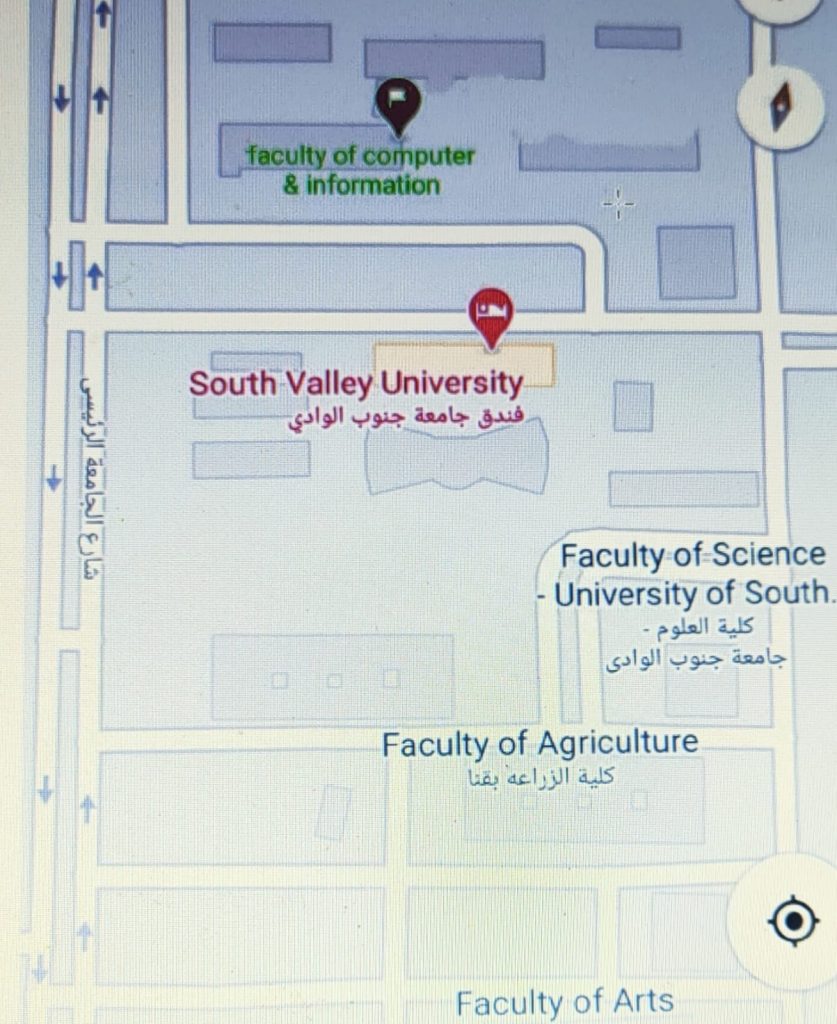Open the South Valley University hotel pin

[490, 314]
